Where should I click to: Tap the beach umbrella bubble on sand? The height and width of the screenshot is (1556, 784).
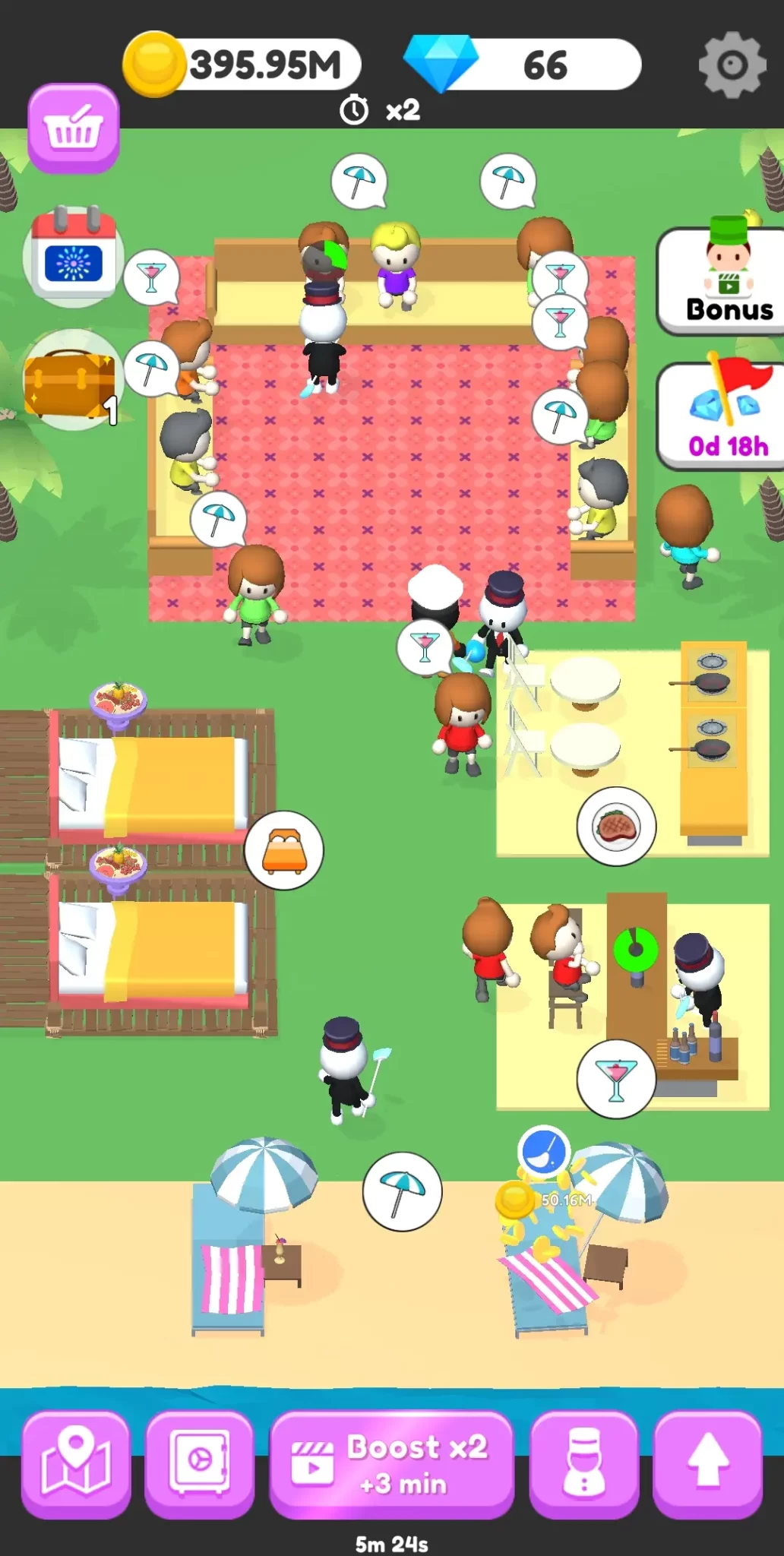(402, 1191)
